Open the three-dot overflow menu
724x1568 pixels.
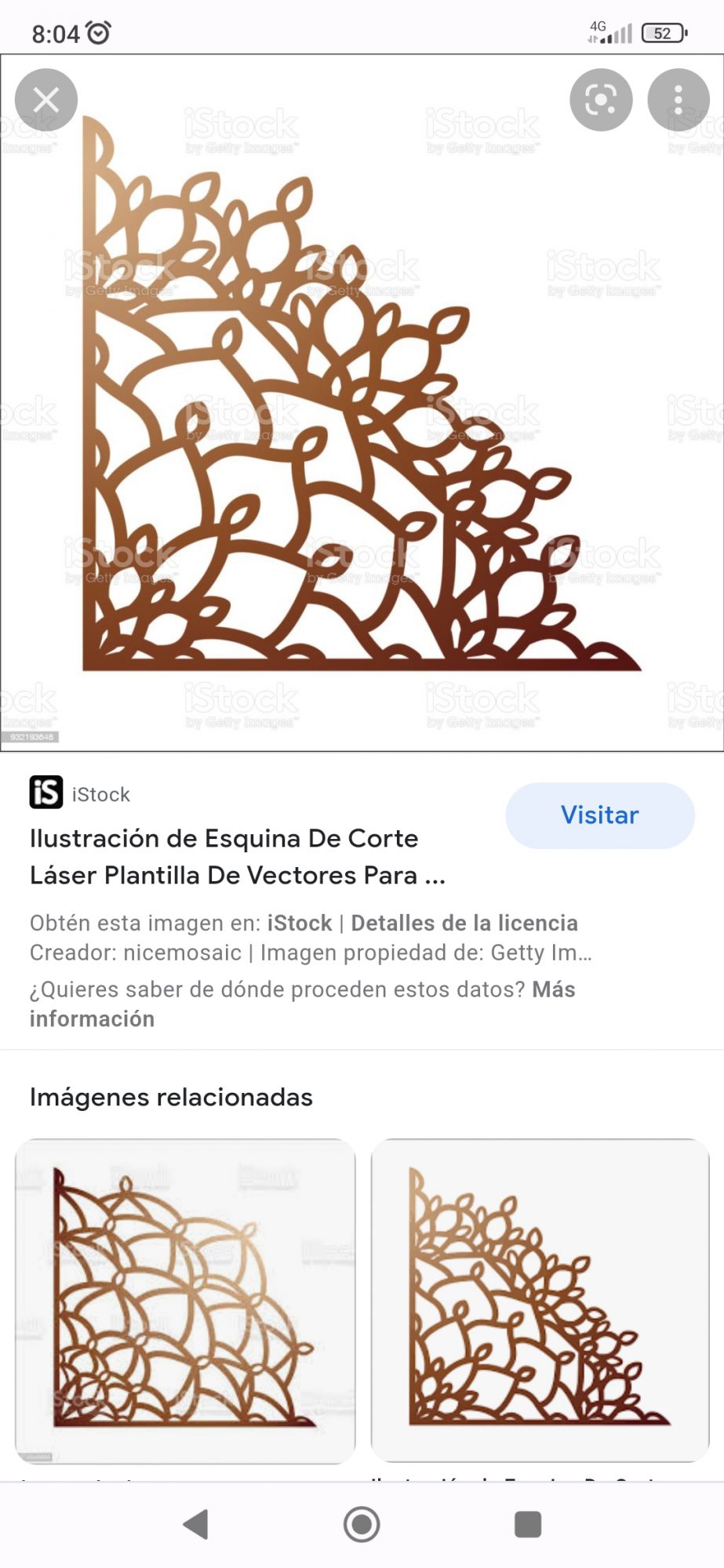[679, 100]
